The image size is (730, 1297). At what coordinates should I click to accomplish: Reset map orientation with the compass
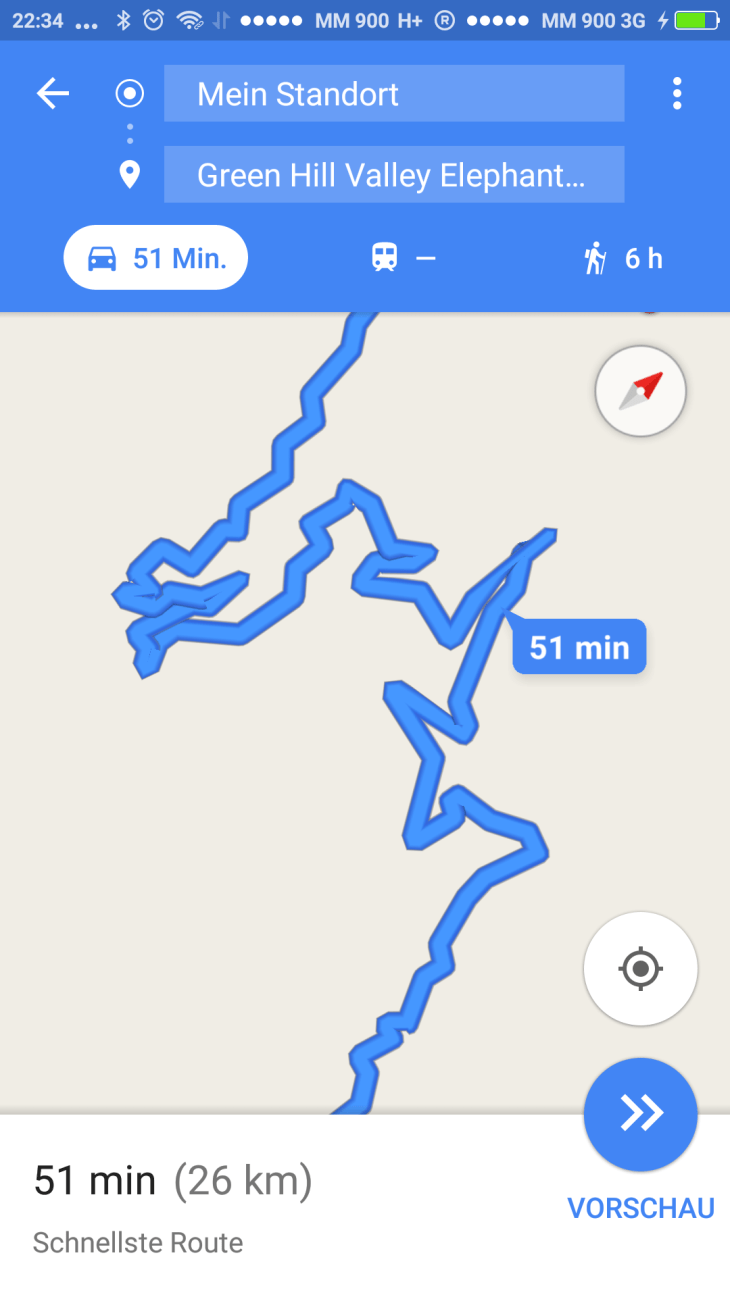coord(640,392)
